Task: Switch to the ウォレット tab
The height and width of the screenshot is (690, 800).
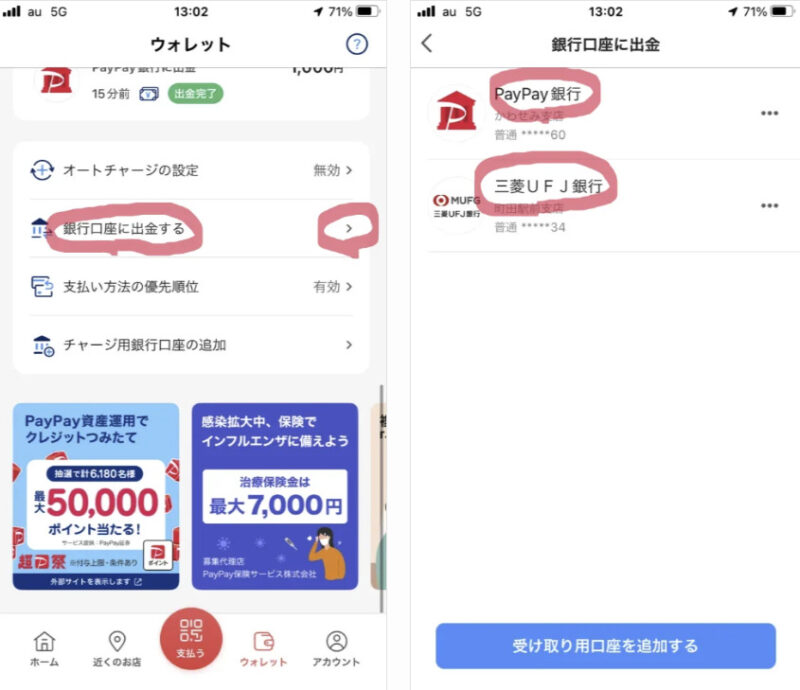Action: click(264, 648)
